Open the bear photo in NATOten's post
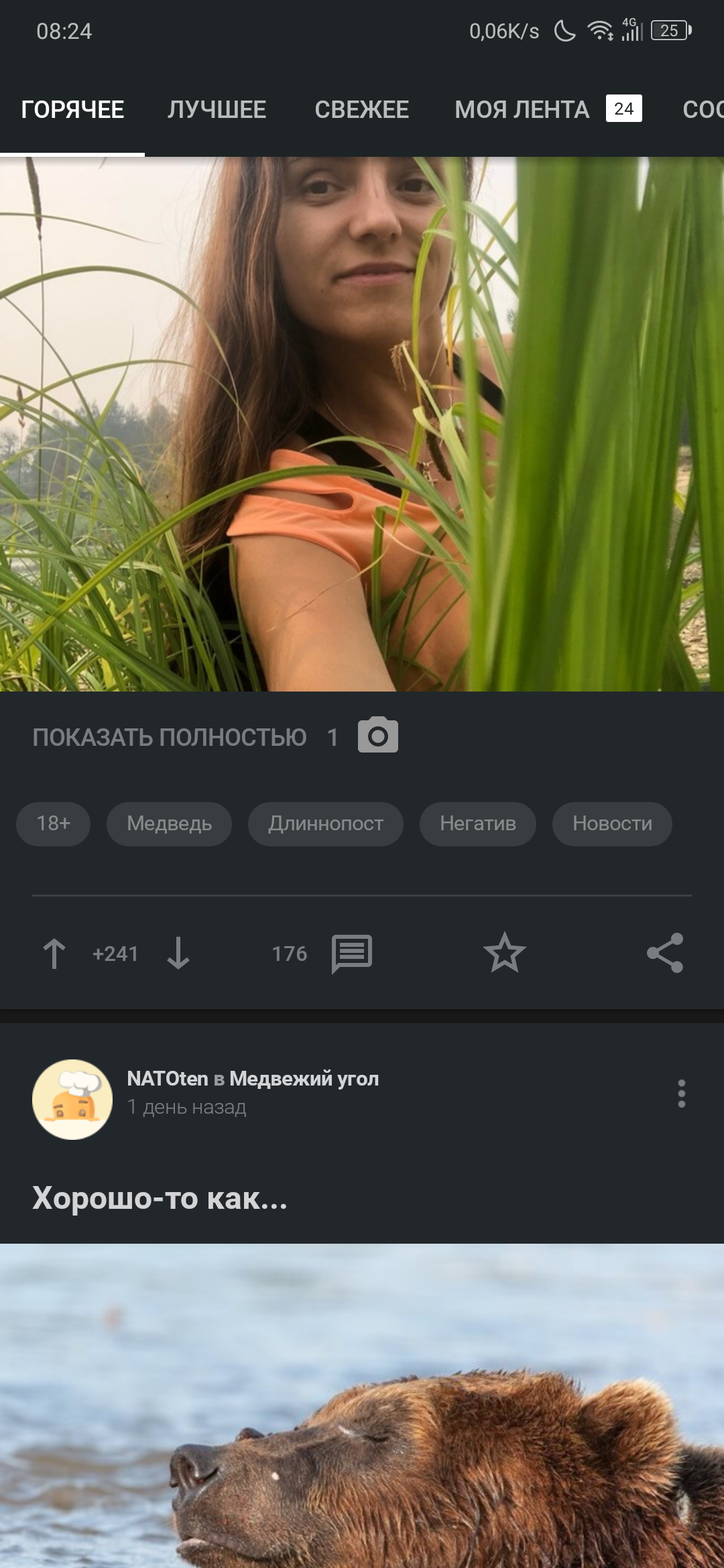The width and height of the screenshot is (724, 1568). click(362, 1406)
